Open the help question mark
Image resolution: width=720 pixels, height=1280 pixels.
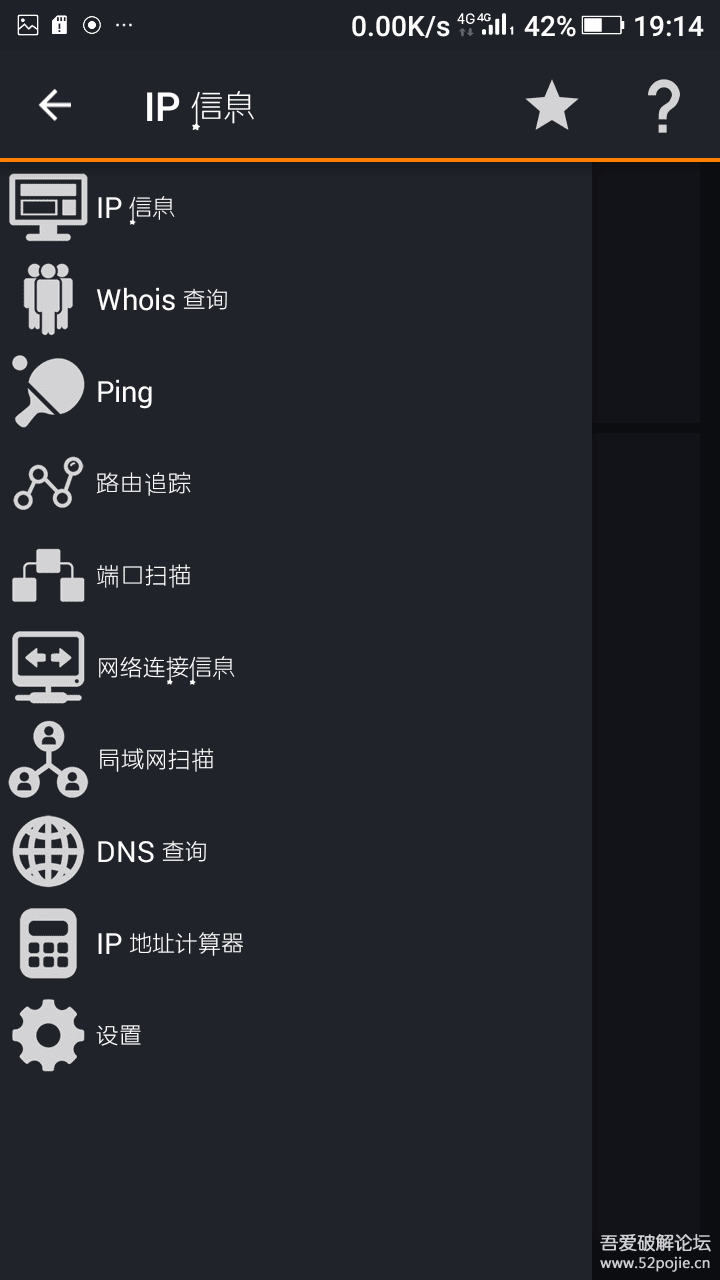(662, 106)
